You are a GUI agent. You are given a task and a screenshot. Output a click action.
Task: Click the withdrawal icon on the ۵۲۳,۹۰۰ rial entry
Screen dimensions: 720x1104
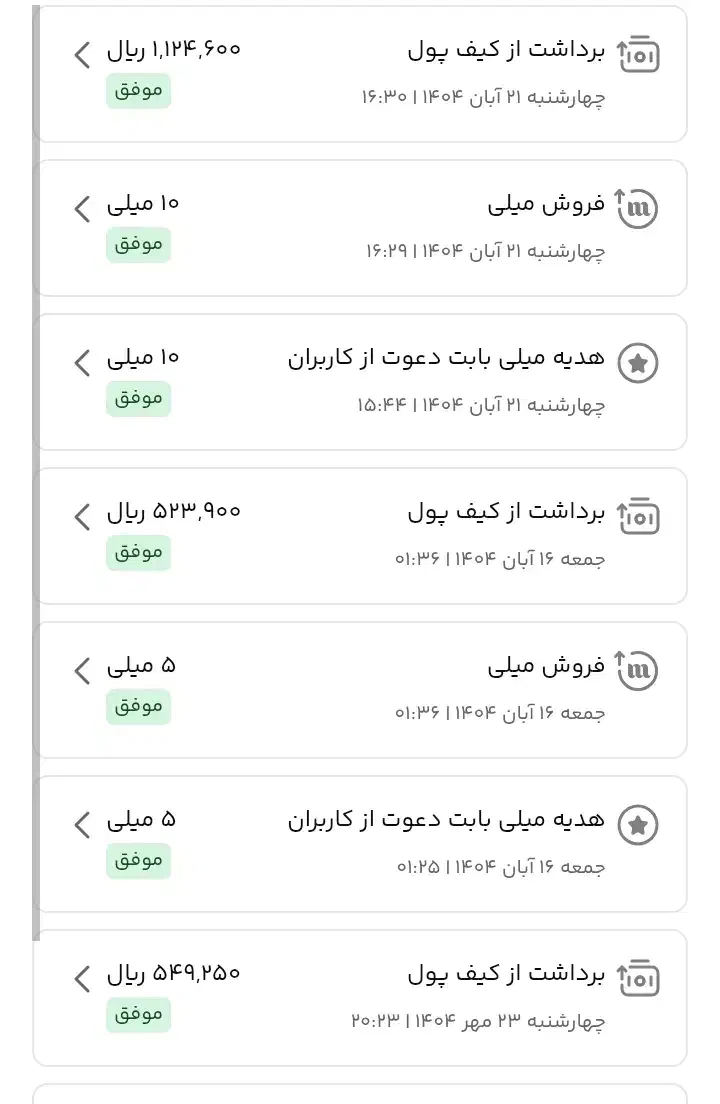pos(638,516)
